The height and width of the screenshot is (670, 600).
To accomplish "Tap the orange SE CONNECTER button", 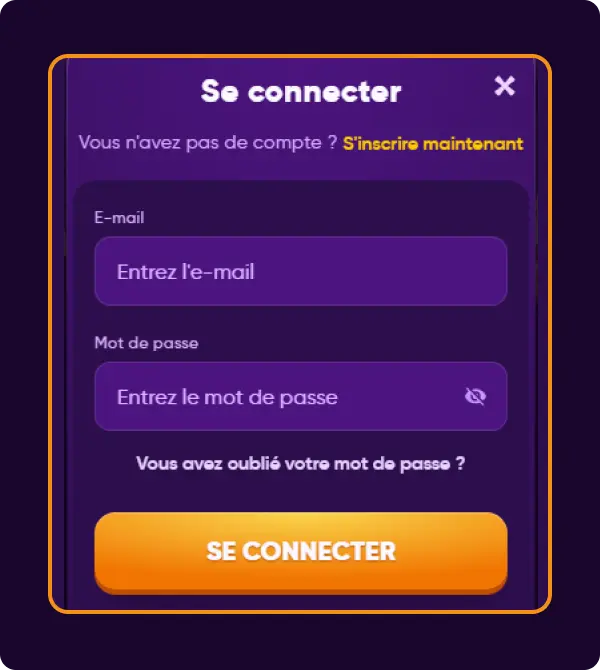I will (300, 550).
